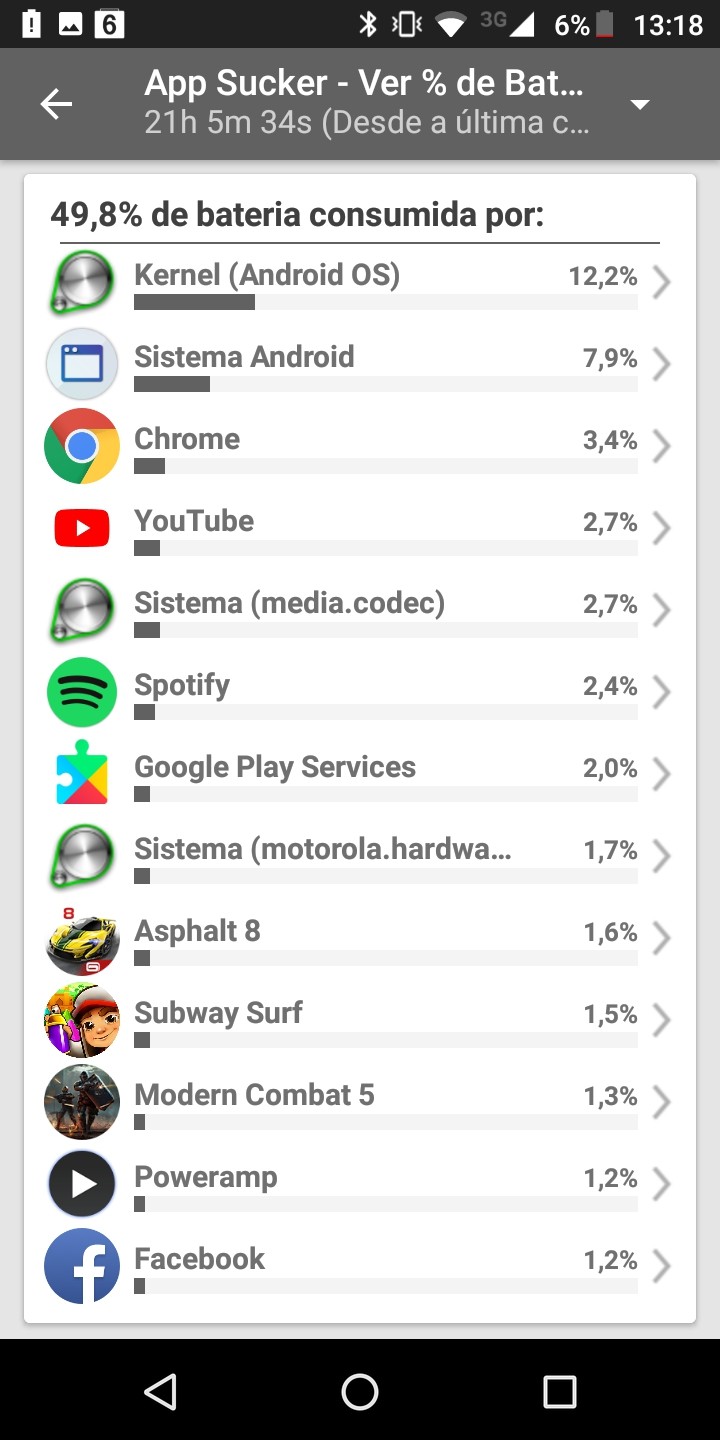Viewport: 720px width, 1440px height.
Task: Select Modern Combat 5 entry
Action: point(360,1104)
